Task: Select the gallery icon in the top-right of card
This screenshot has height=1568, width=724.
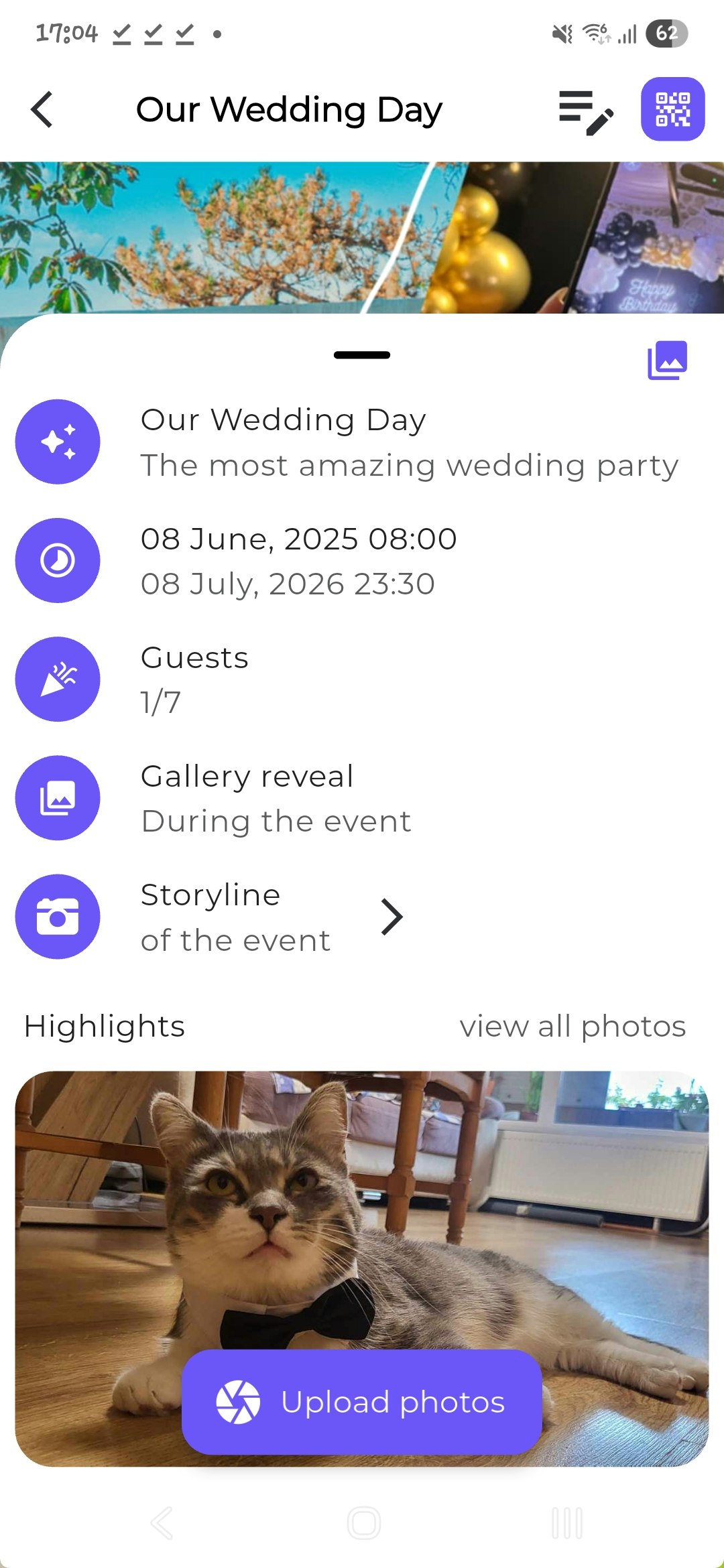Action: (x=665, y=358)
